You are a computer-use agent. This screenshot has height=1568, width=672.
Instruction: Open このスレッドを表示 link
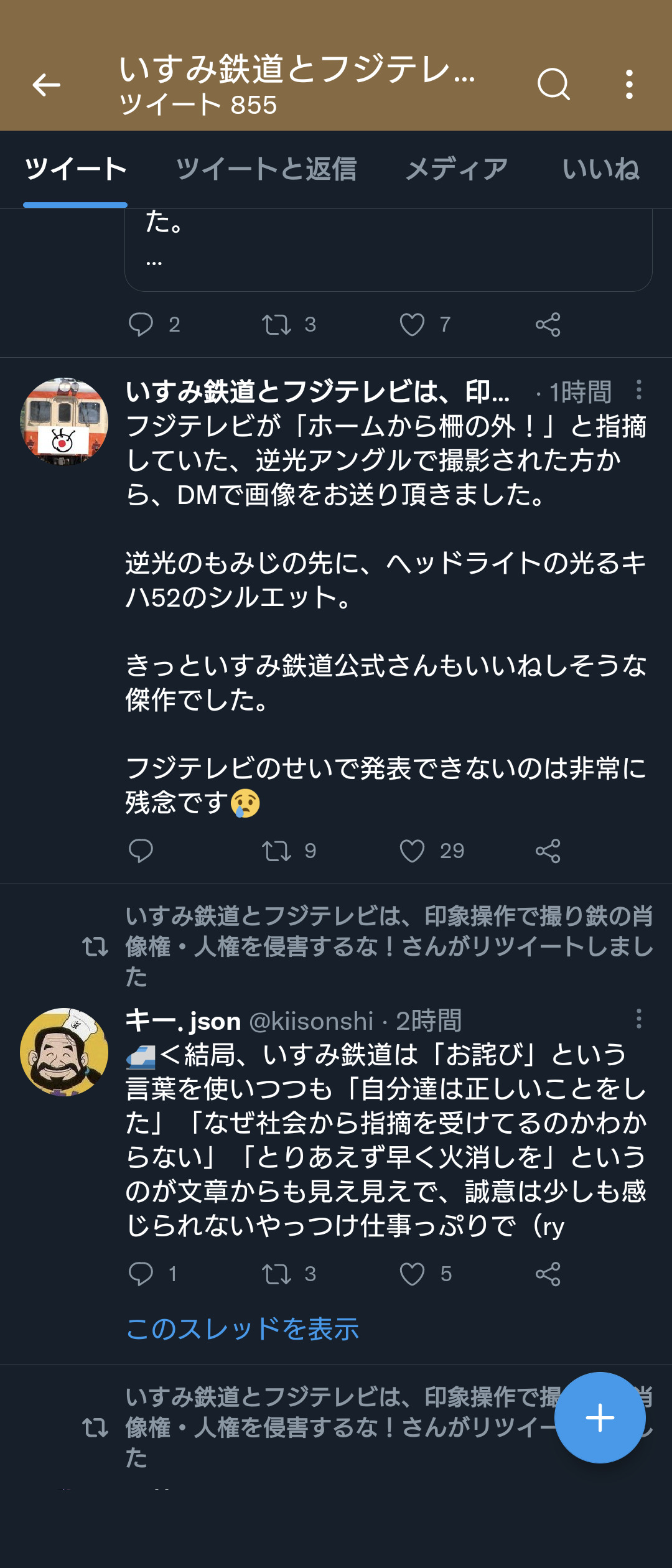(242, 1328)
